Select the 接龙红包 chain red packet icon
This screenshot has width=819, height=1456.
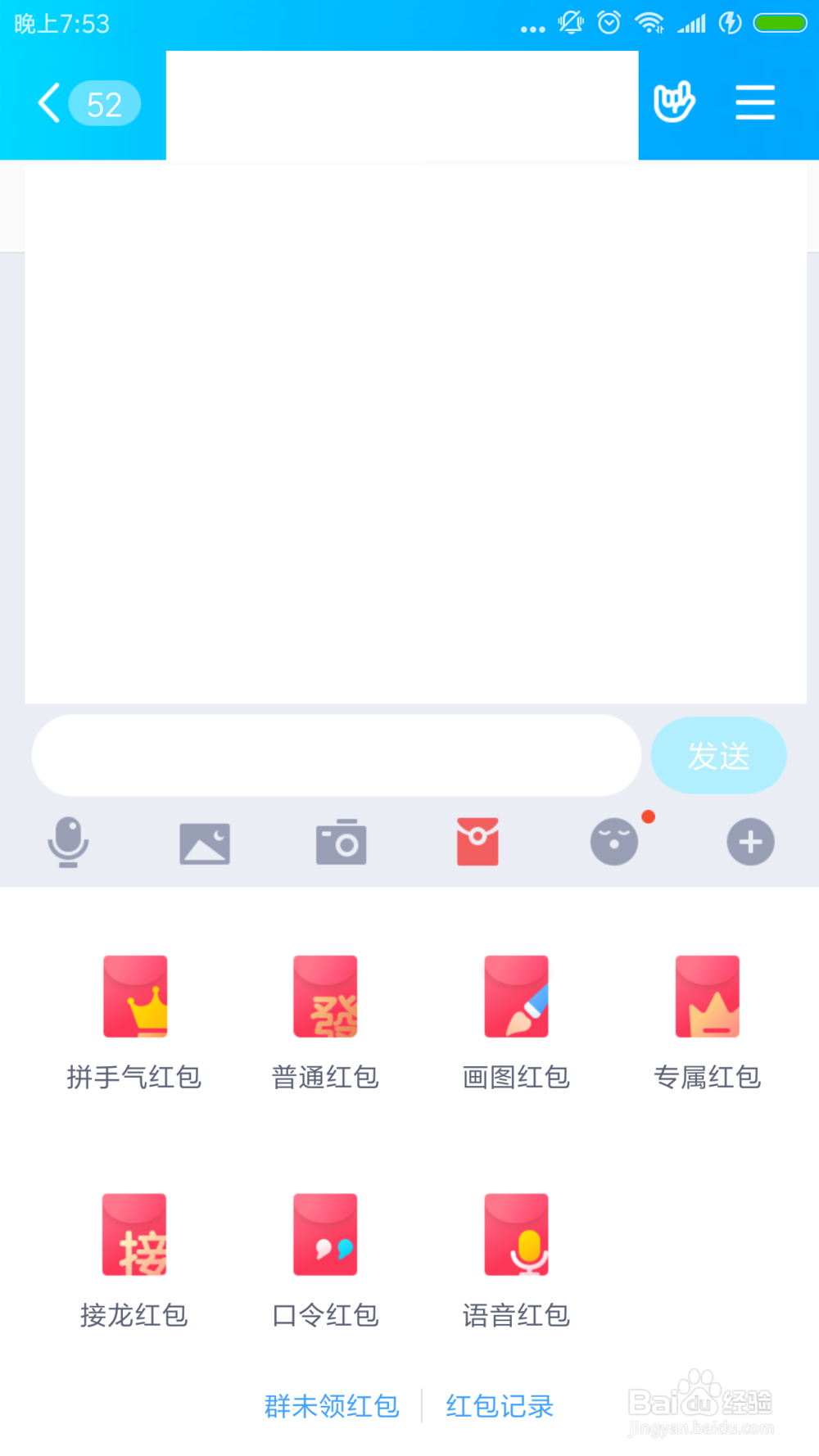tap(134, 1235)
